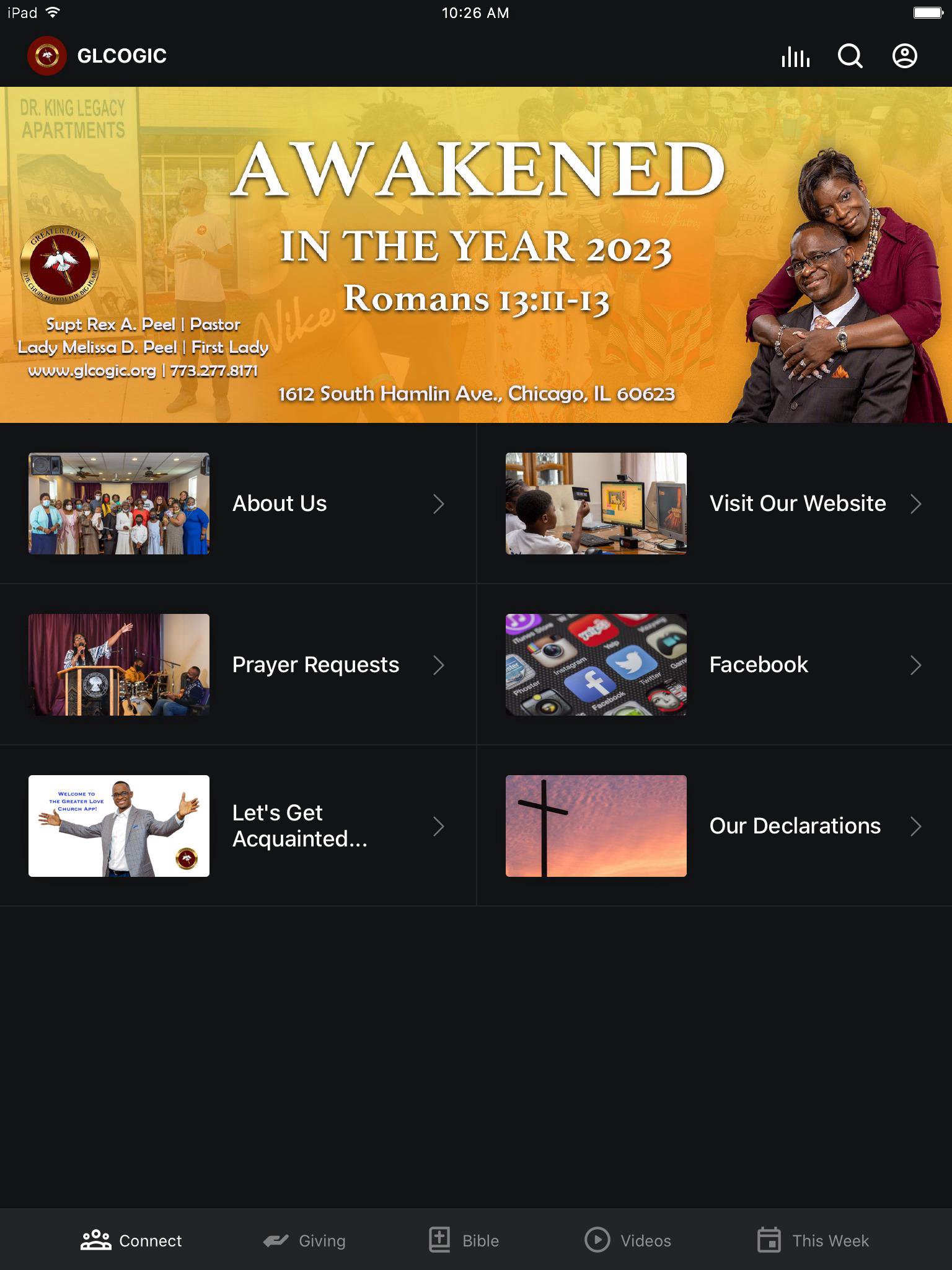Image resolution: width=952 pixels, height=1270 pixels.
Task: Go to the Facebook row
Action: 714,665
